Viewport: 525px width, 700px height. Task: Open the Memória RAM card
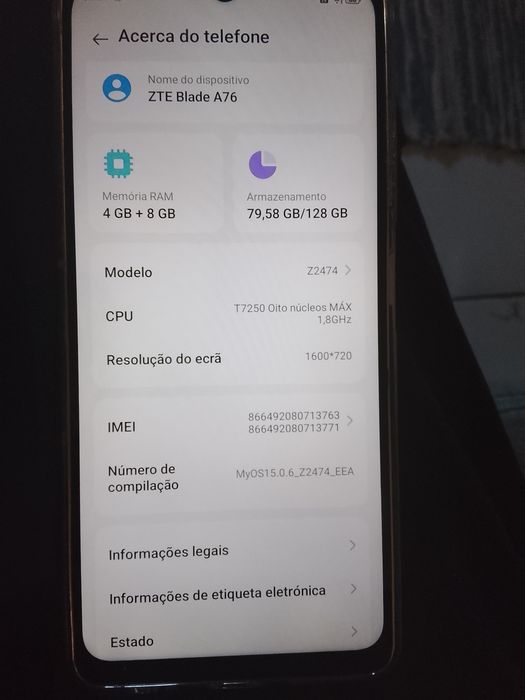(x=157, y=183)
